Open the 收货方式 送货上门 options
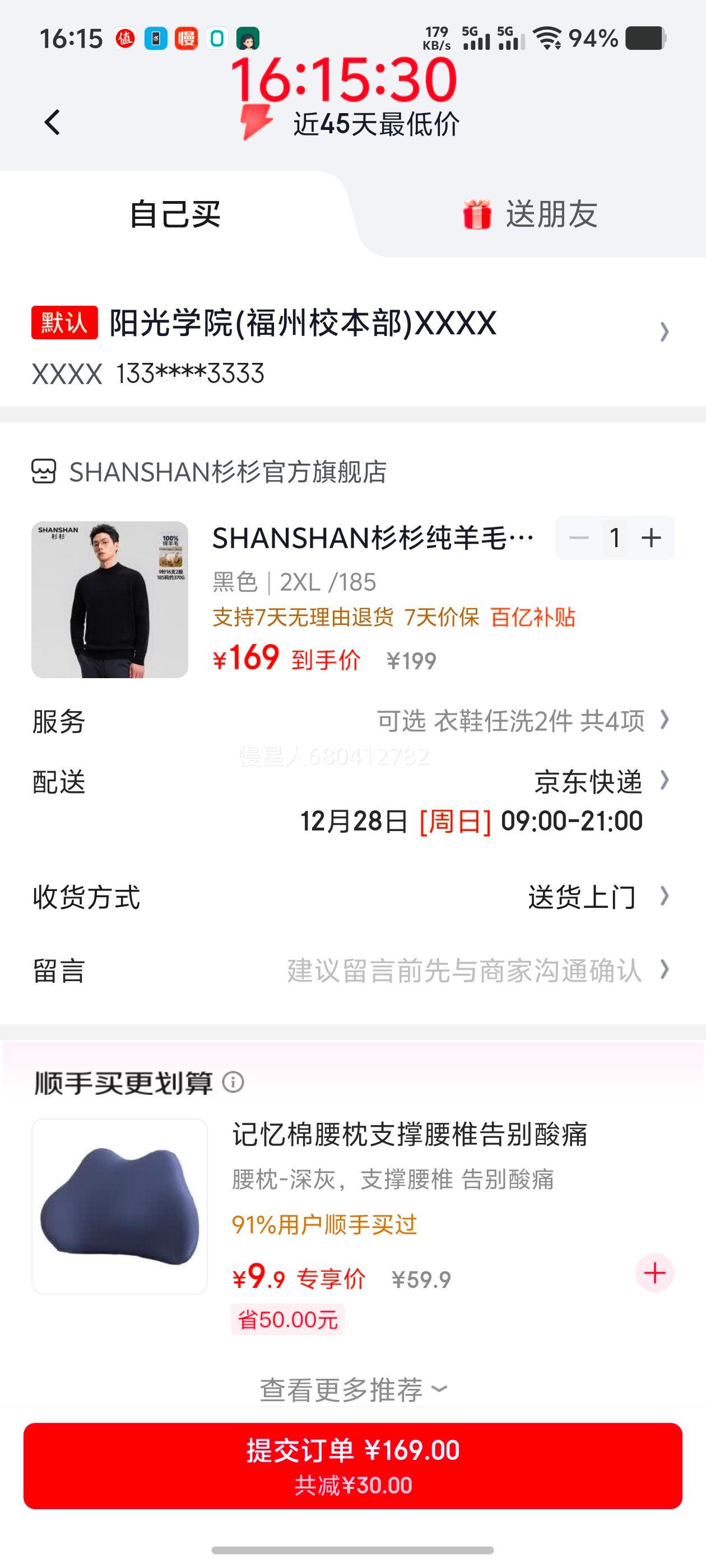This screenshot has width=706, height=1568. [664, 897]
